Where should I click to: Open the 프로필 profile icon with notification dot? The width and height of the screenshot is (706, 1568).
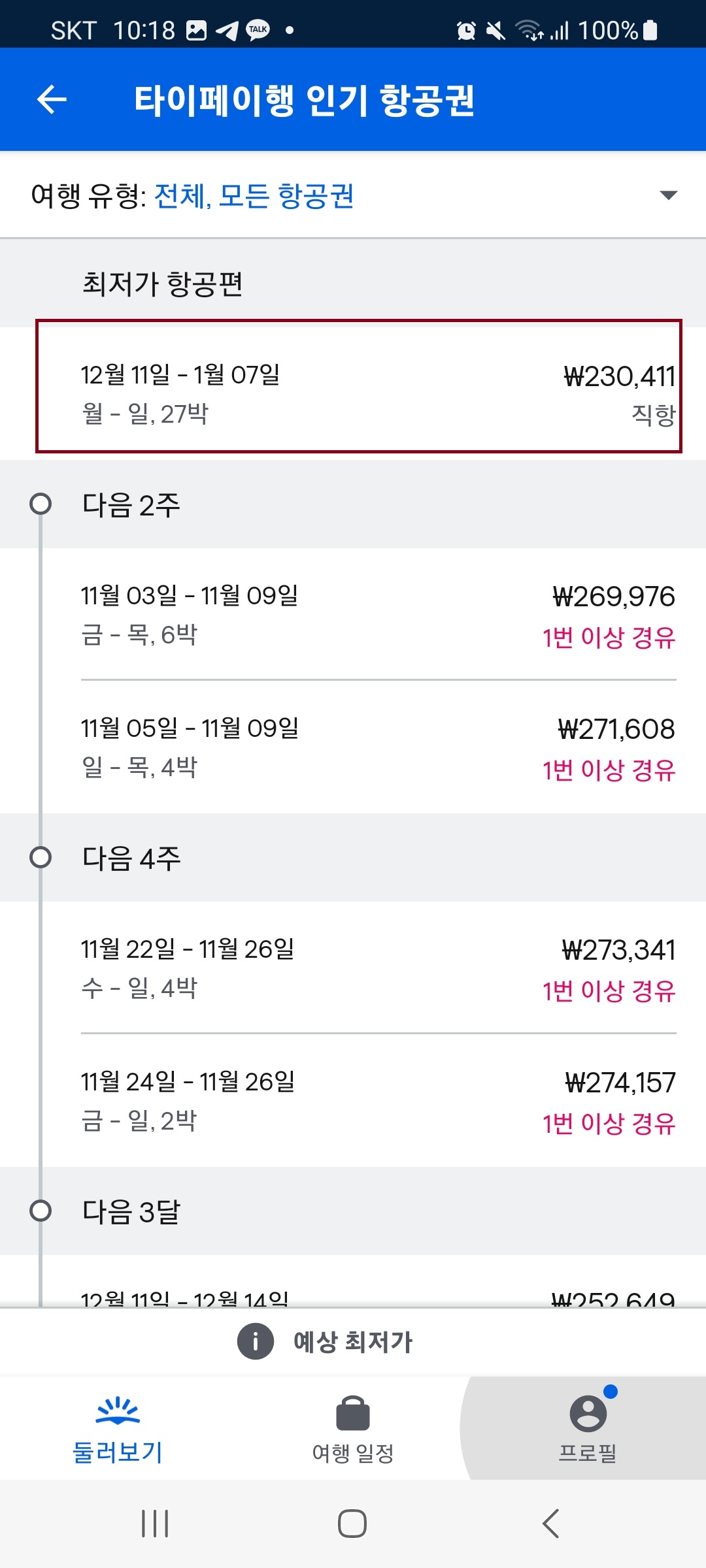pos(587,1414)
